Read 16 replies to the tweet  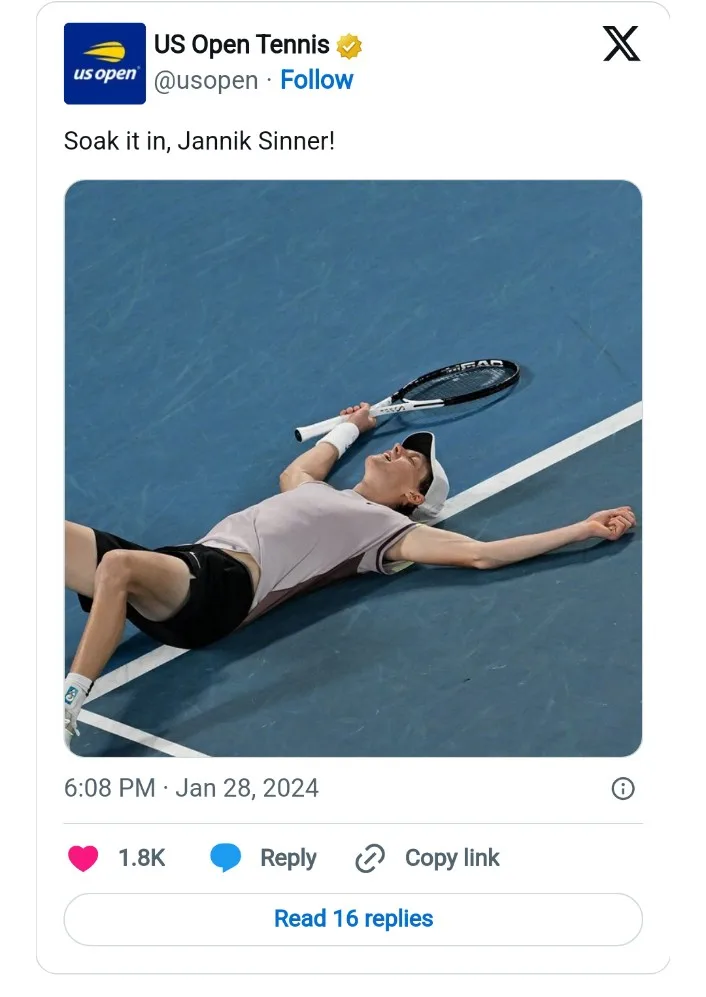click(353, 919)
